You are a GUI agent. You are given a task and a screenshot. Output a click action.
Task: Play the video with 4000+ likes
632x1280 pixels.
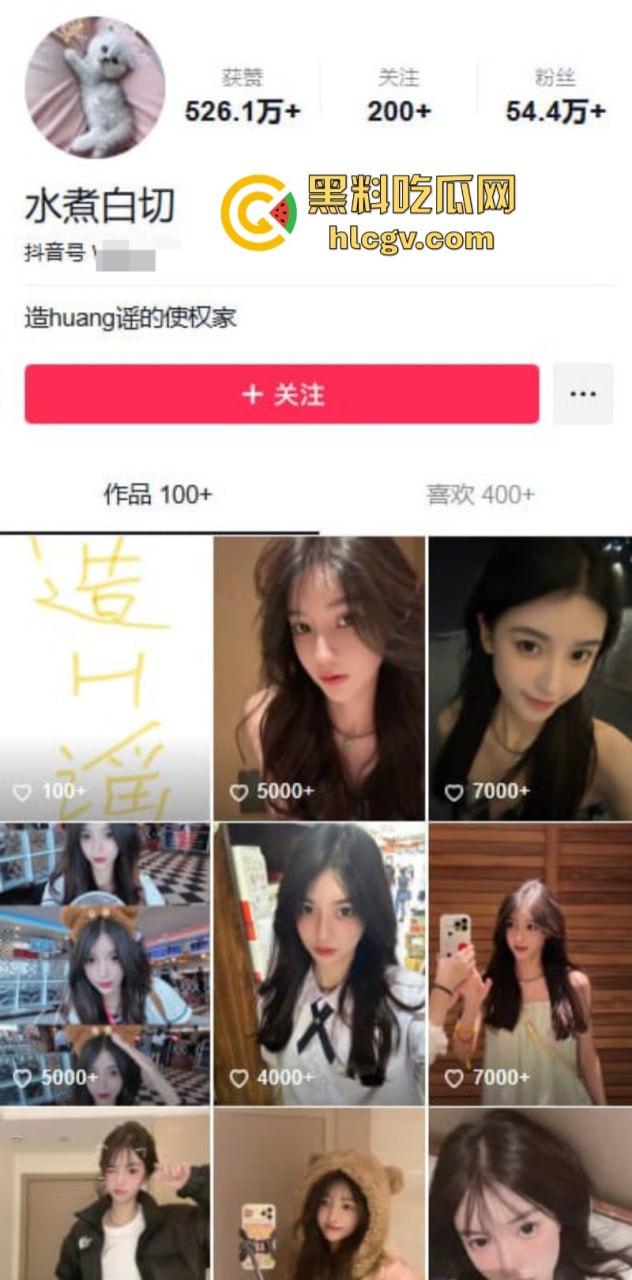[x=320, y=964]
